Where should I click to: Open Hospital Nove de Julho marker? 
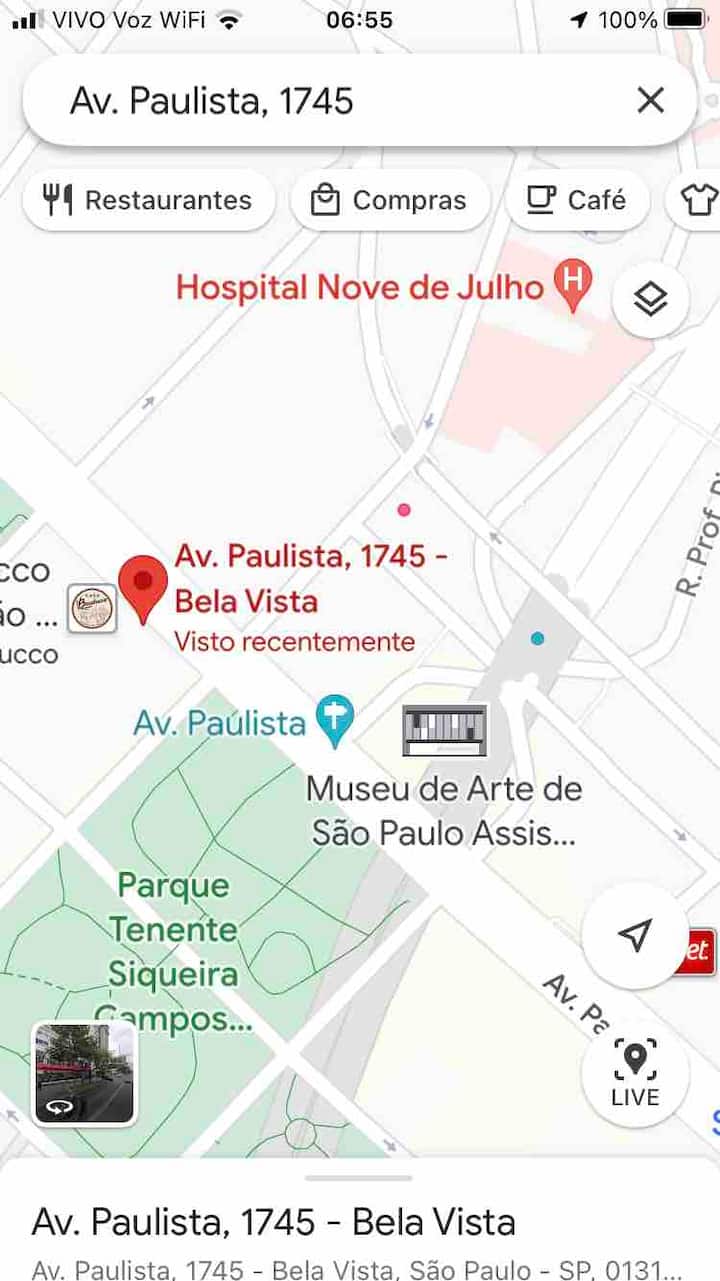coord(573,285)
